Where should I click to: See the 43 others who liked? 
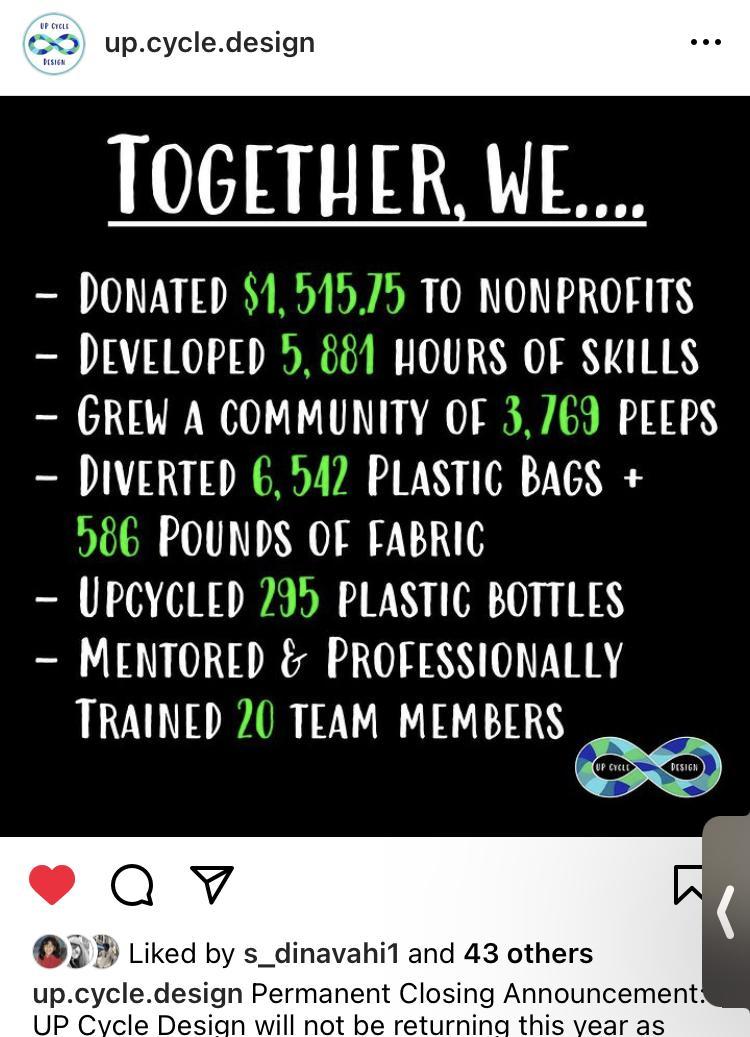[528, 953]
